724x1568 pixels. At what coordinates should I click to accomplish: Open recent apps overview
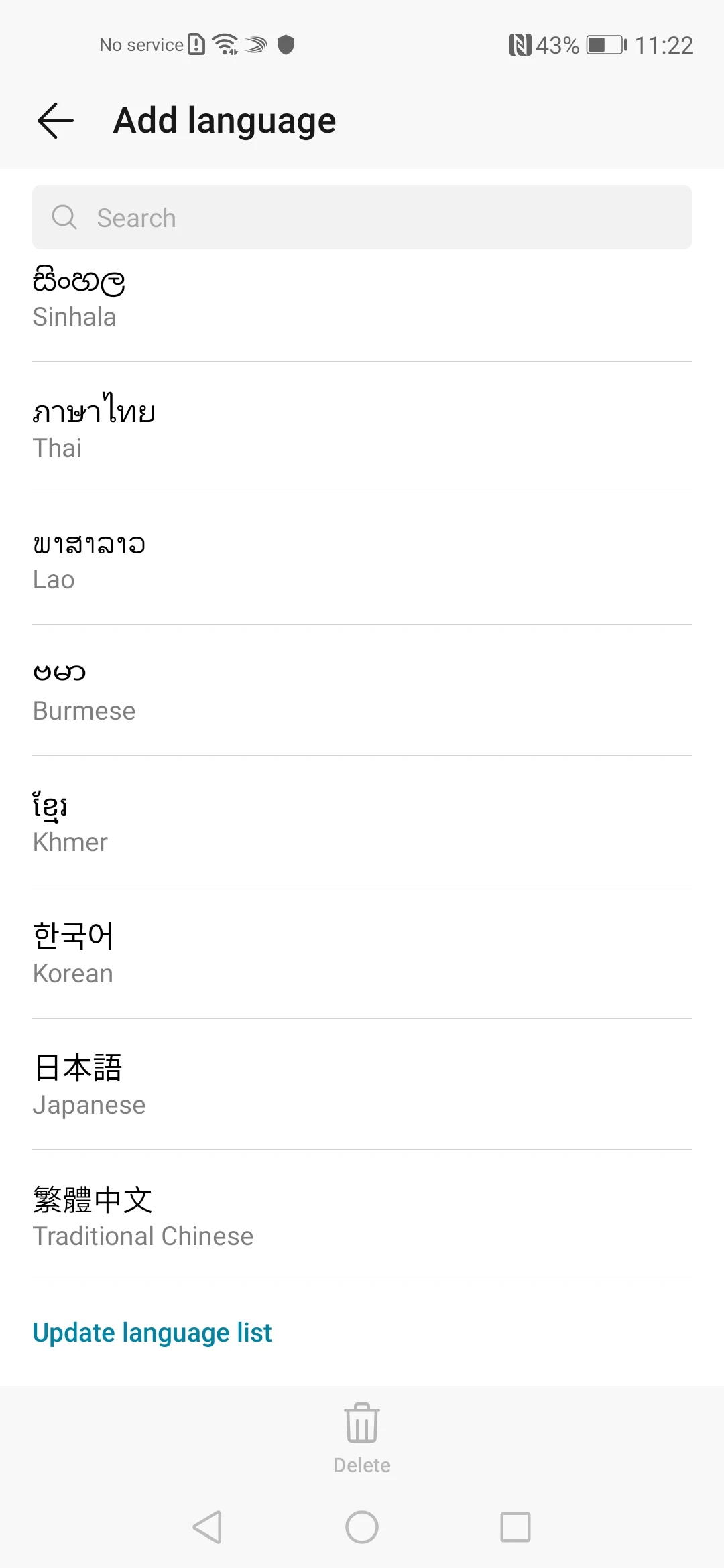pyautogui.click(x=516, y=1527)
